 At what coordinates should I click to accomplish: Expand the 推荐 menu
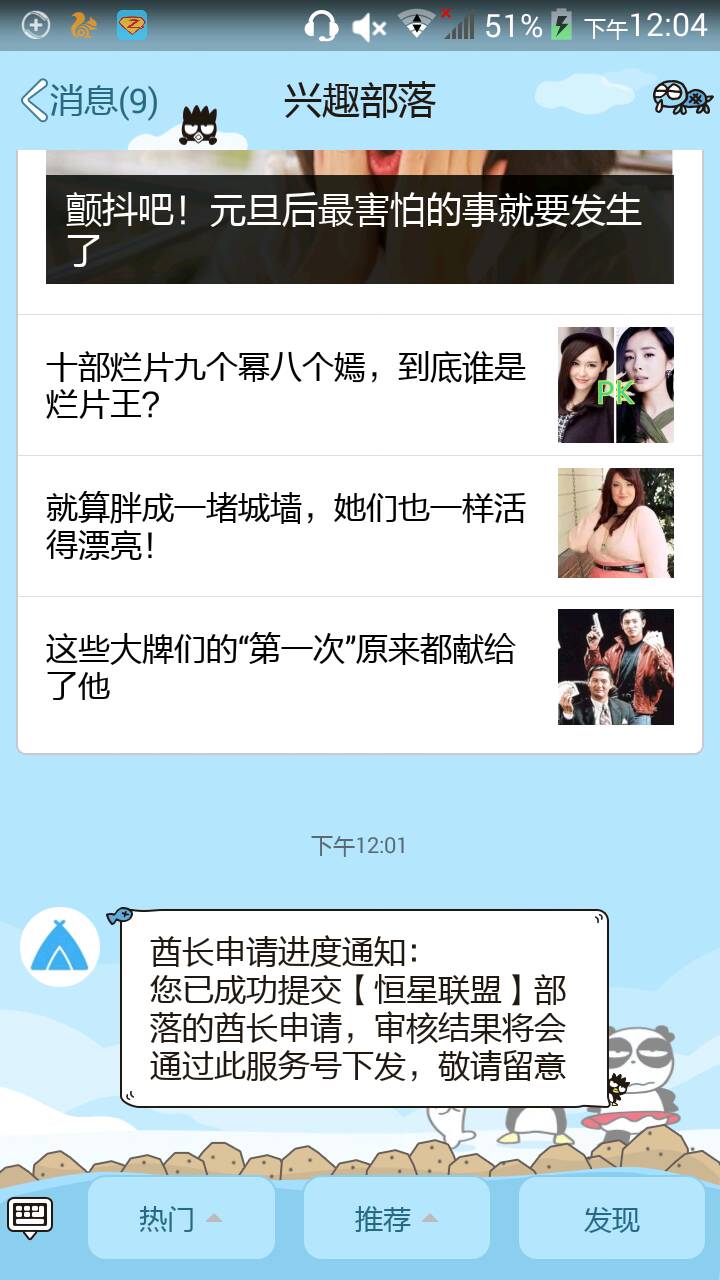pos(397,1218)
